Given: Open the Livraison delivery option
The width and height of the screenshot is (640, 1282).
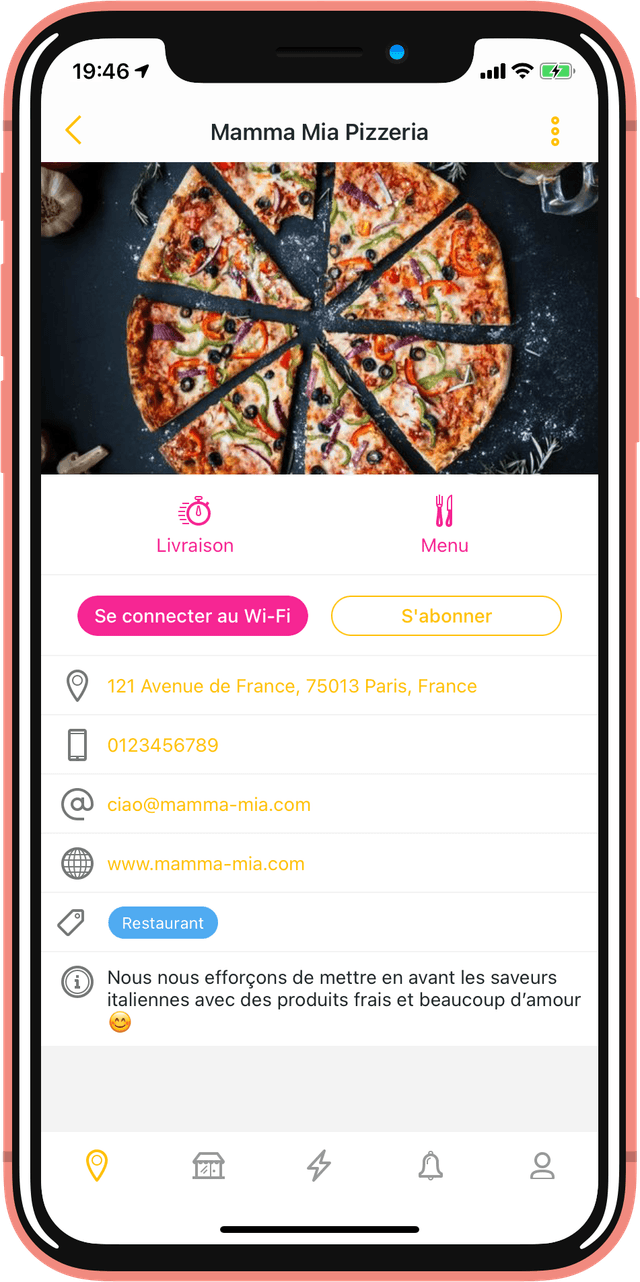Looking at the screenshot, I should tap(195, 525).
